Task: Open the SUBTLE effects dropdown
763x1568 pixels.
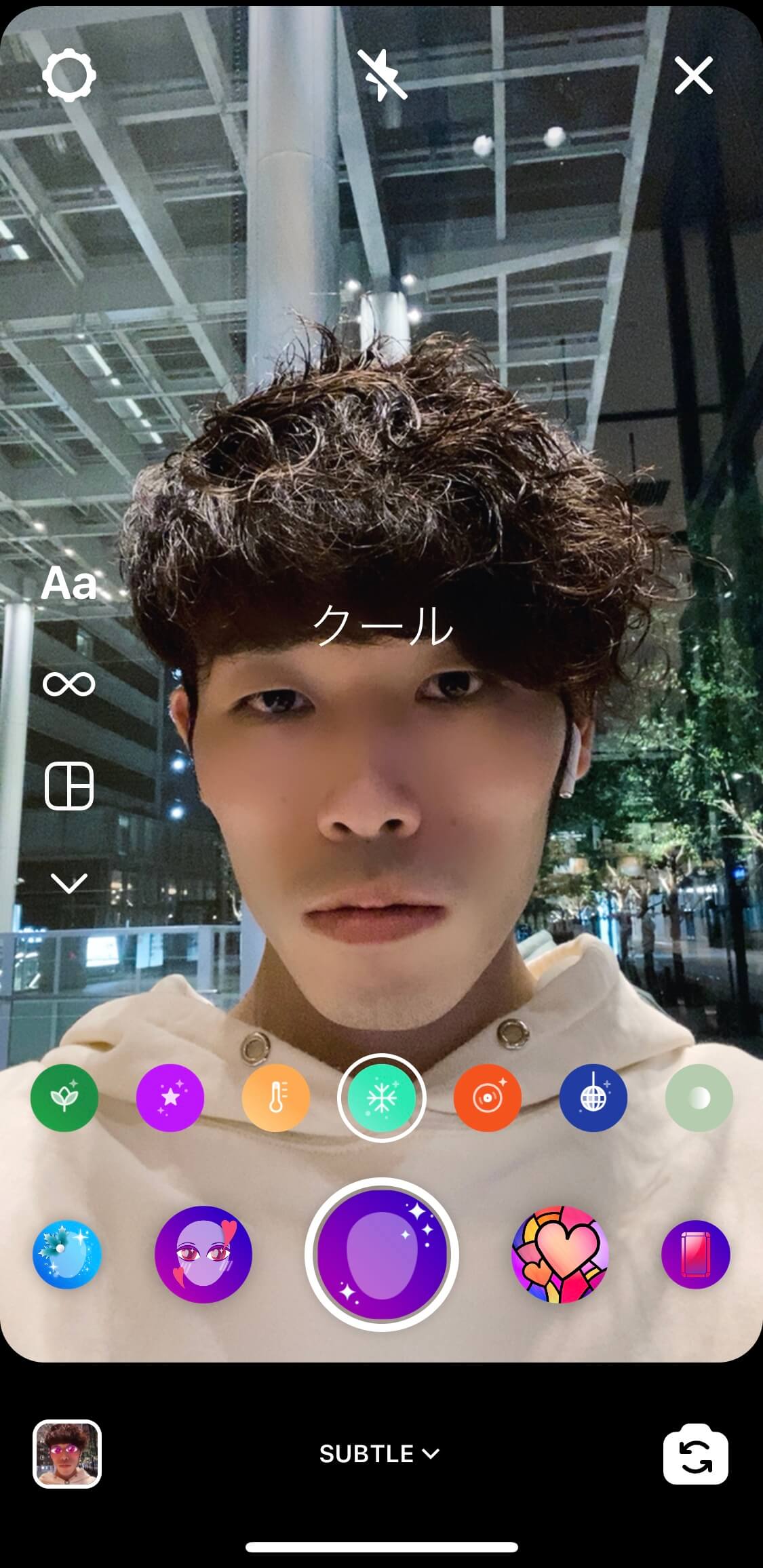Action: click(x=380, y=1454)
